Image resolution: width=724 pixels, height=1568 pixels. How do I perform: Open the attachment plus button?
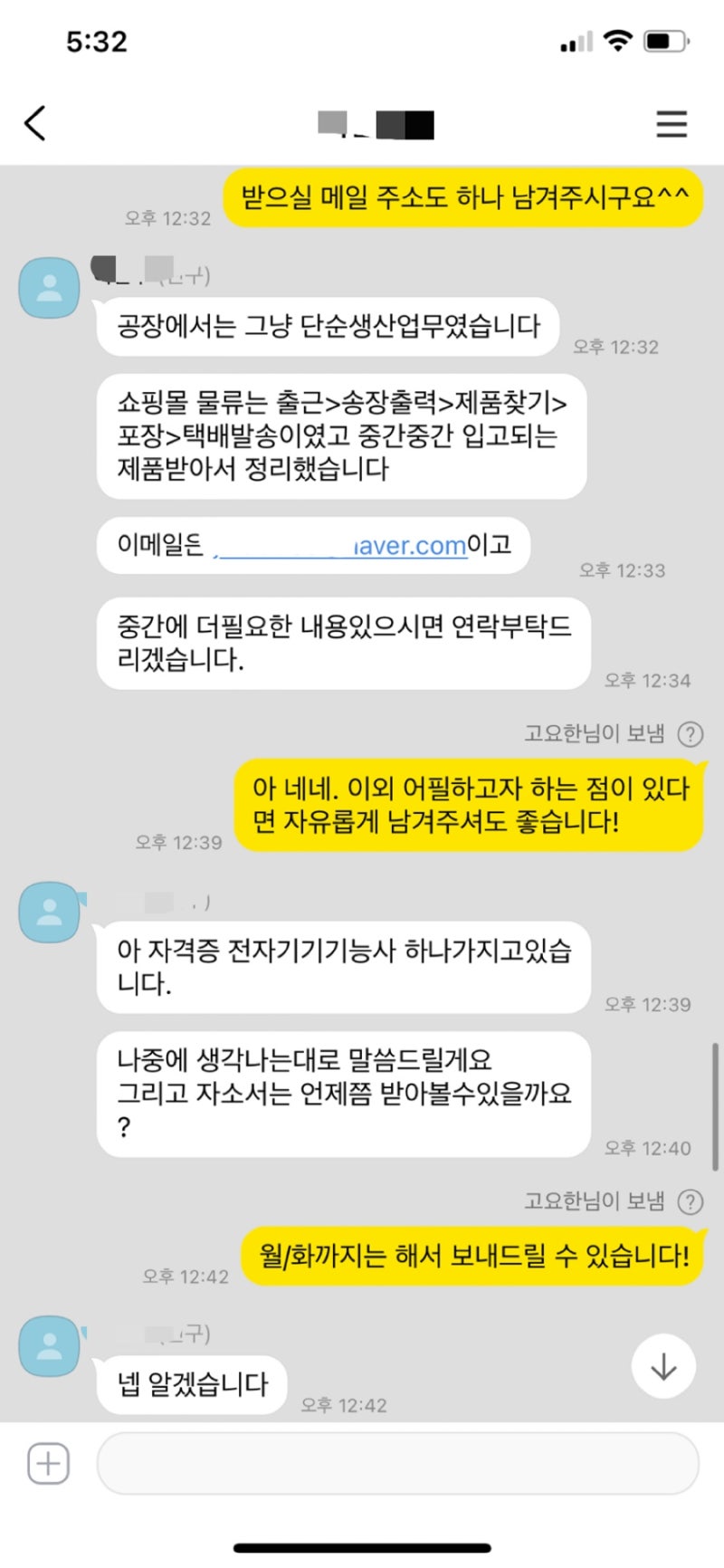(x=48, y=1463)
